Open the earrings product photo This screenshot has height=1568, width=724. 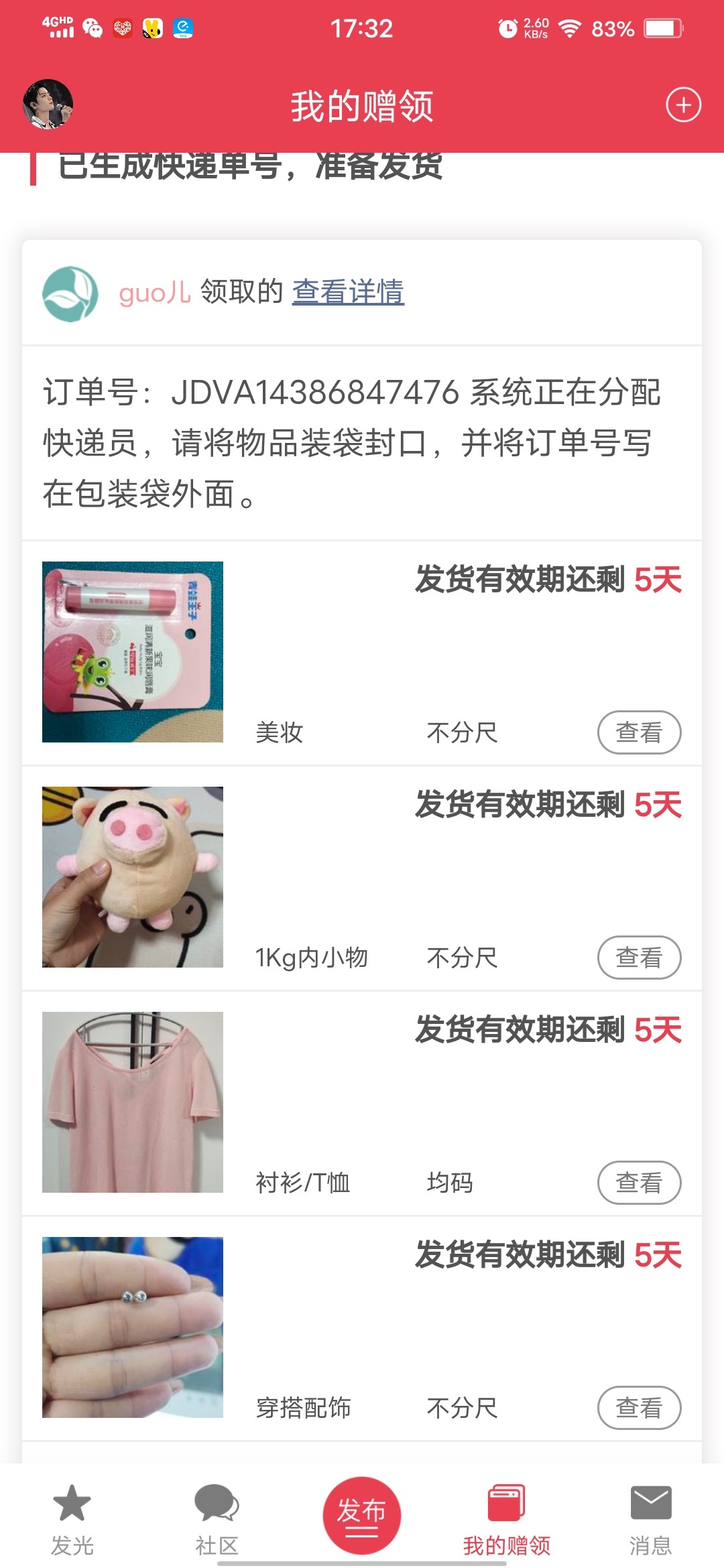133,1327
